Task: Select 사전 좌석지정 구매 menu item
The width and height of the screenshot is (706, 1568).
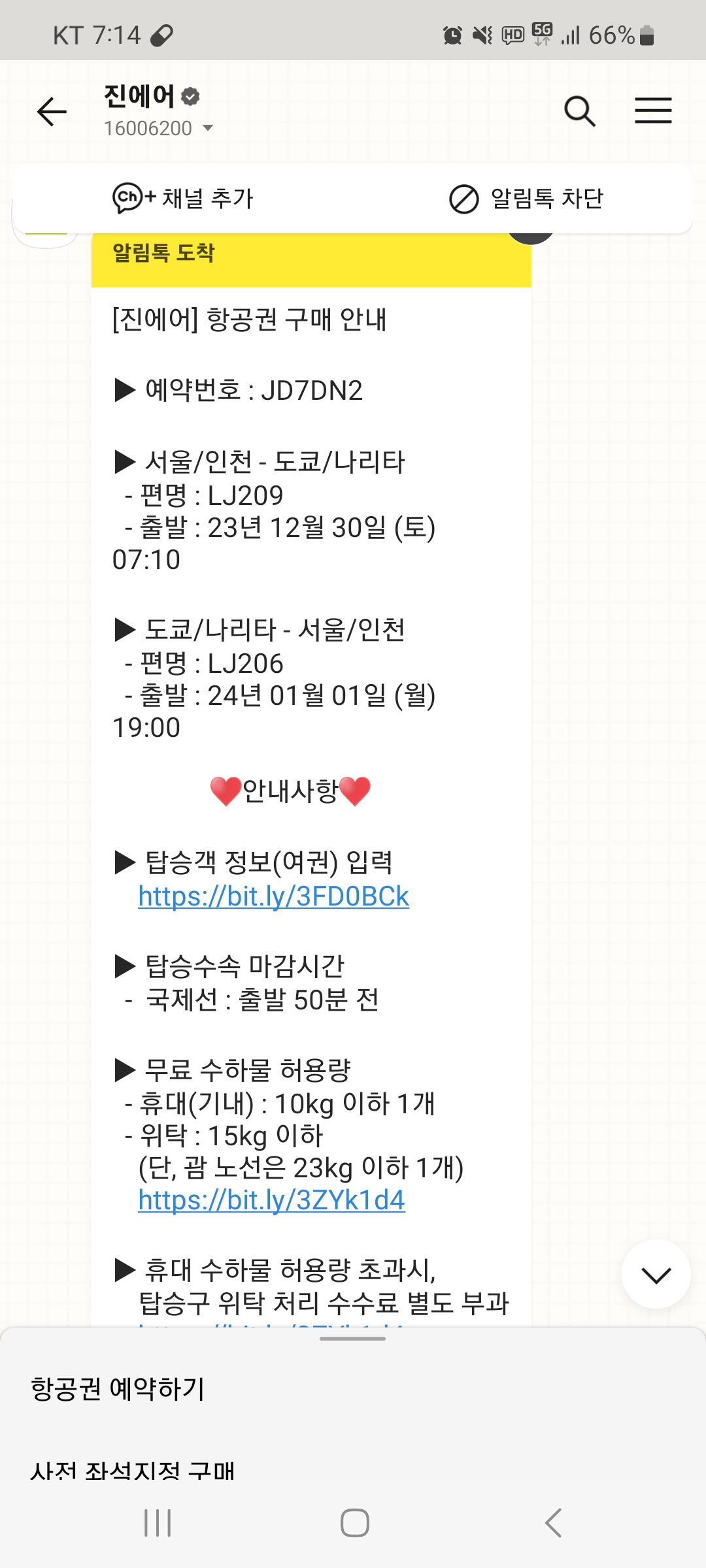Action: click(x=132, y=1470)
